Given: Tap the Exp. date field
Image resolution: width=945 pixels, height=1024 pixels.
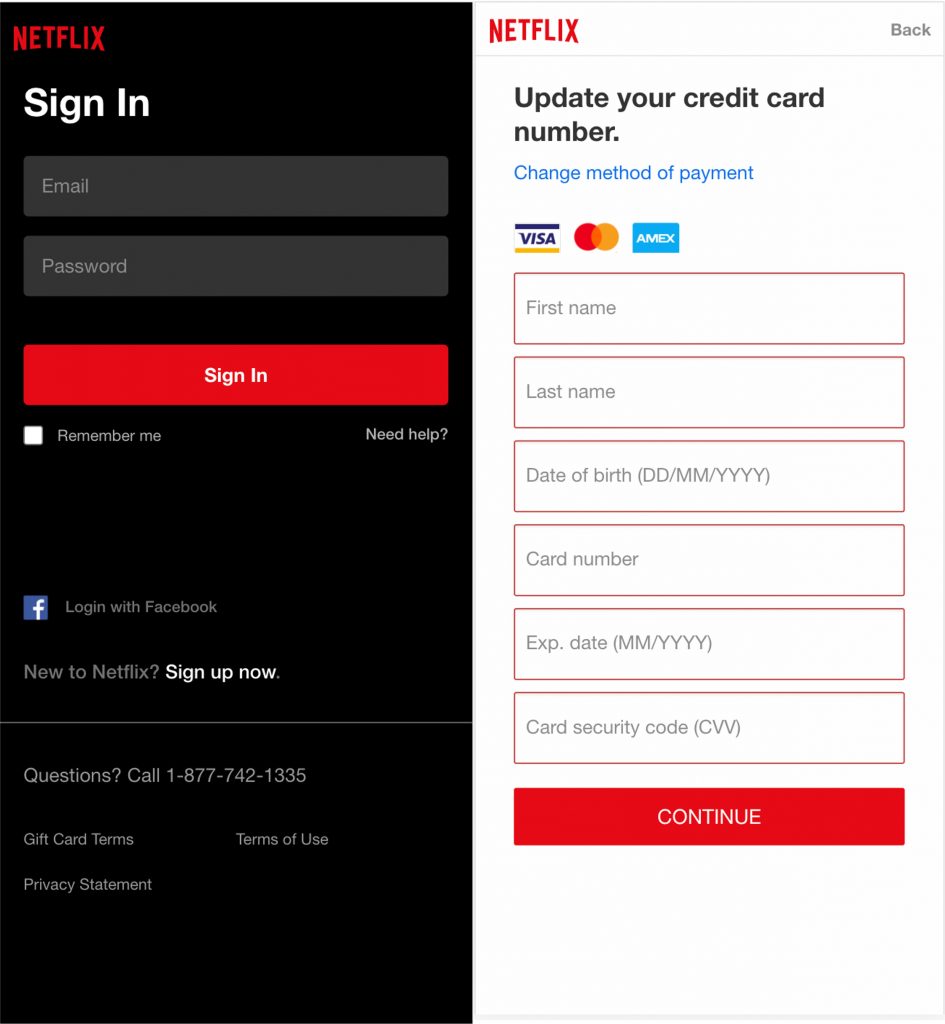Looking at the screenshot, I should click(709, 643).
